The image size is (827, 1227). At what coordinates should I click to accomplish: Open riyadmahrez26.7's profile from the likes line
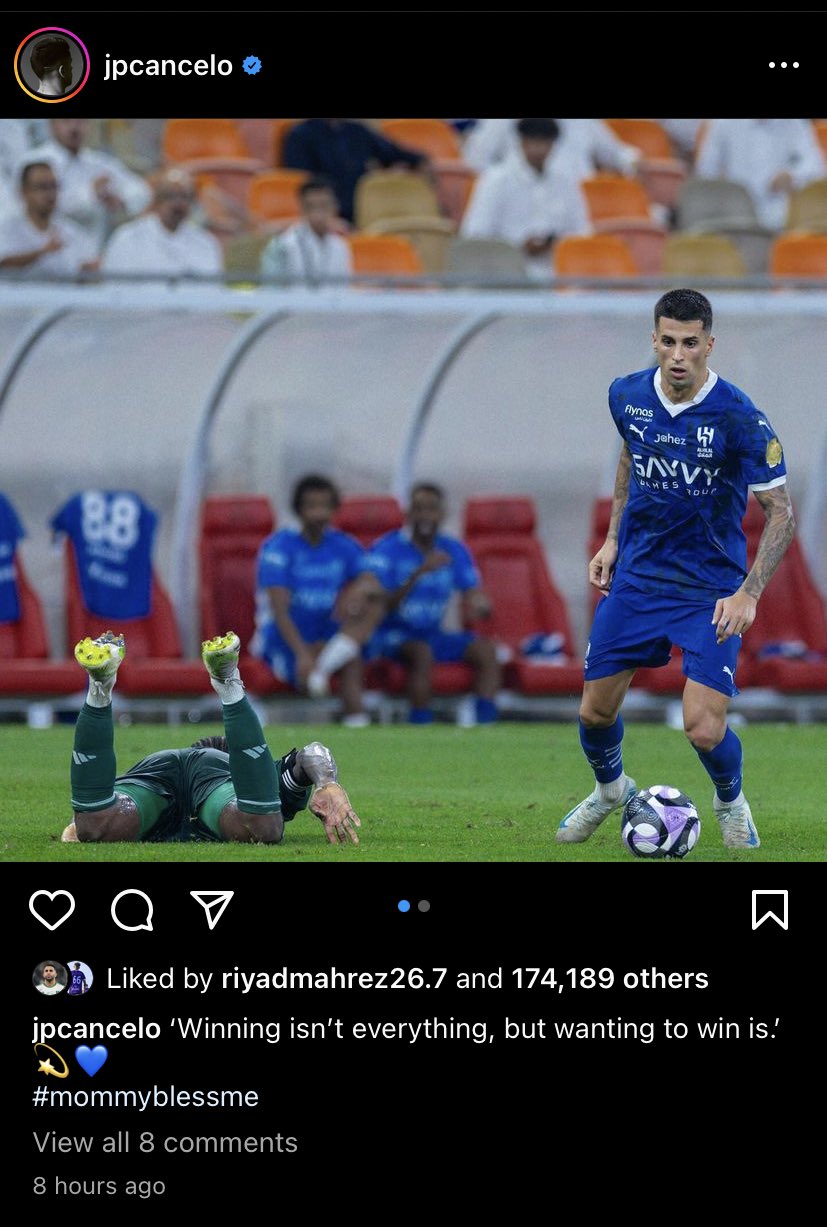[334, 978]
